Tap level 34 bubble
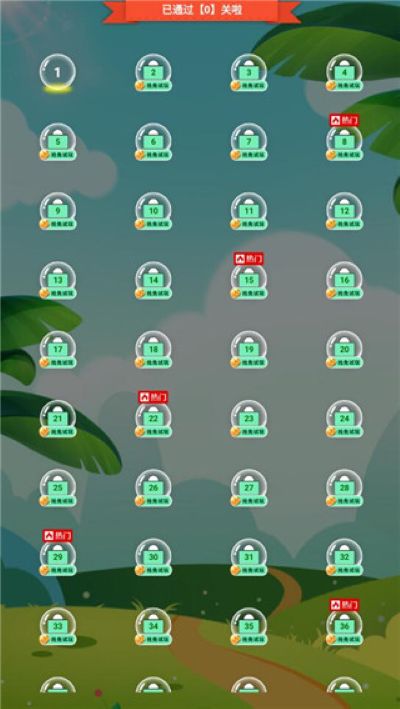400x709 pixels. coord(153,626)
